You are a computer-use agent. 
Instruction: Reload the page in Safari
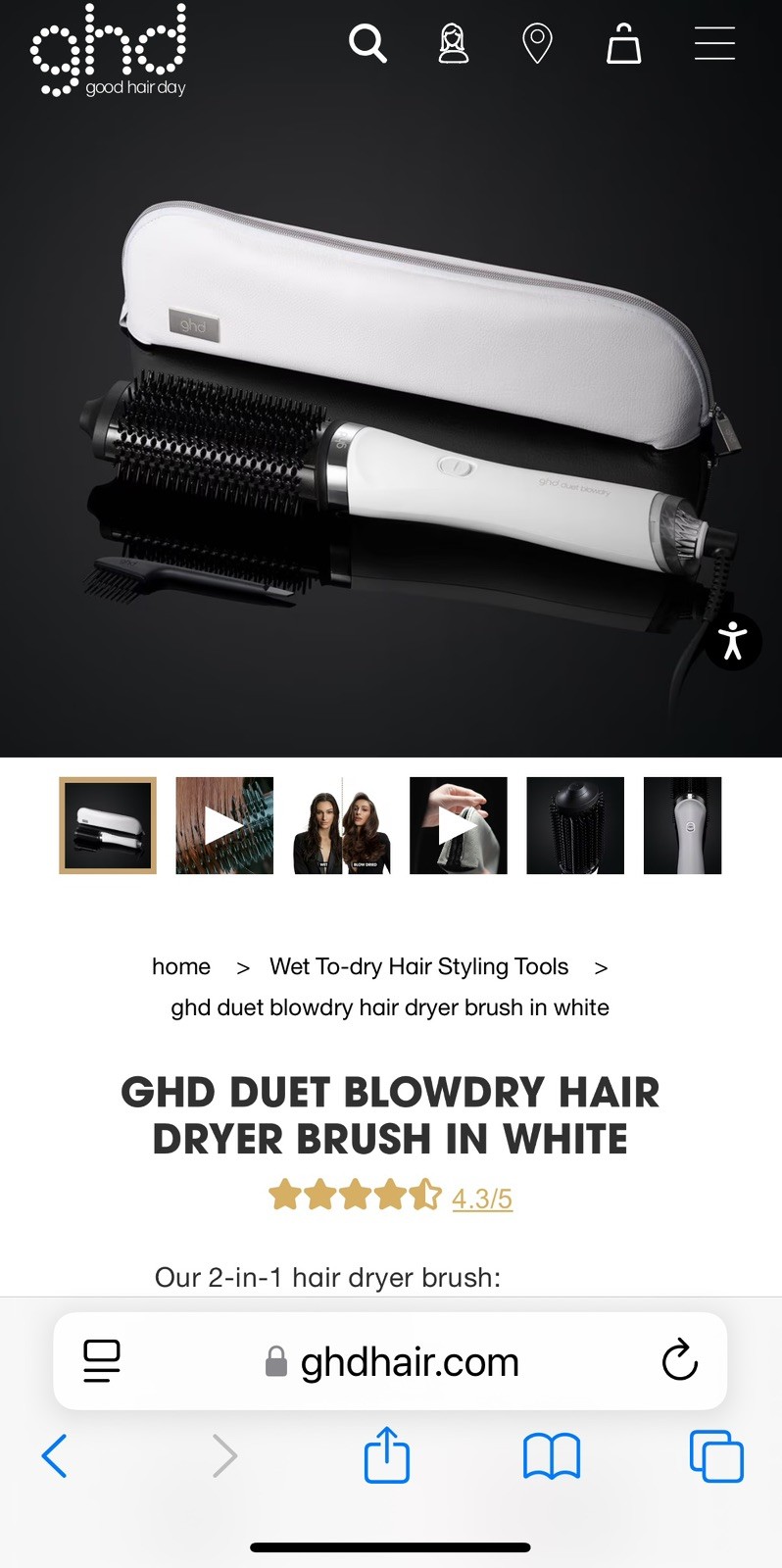[679, 1360]
